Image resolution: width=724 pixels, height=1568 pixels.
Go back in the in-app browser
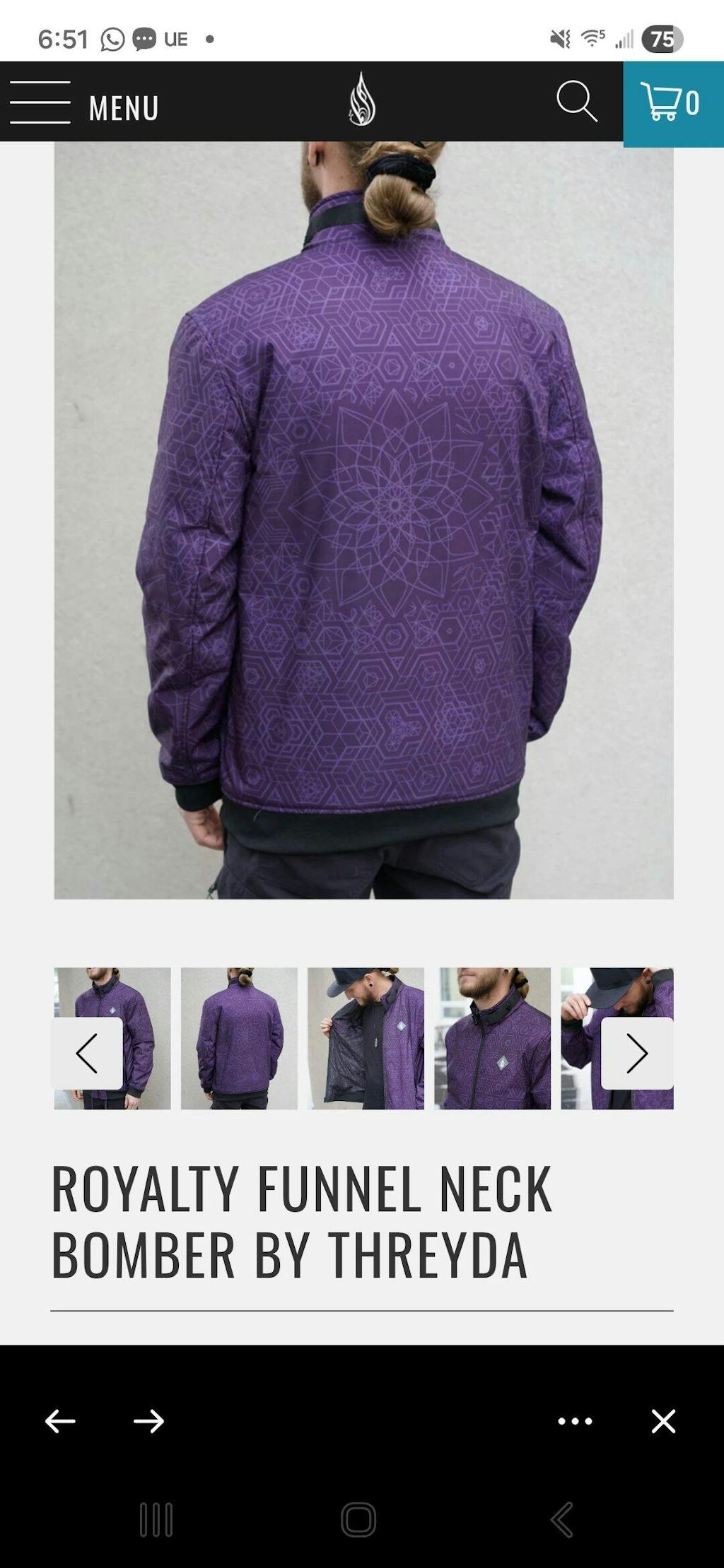[x=60, y=1420]
